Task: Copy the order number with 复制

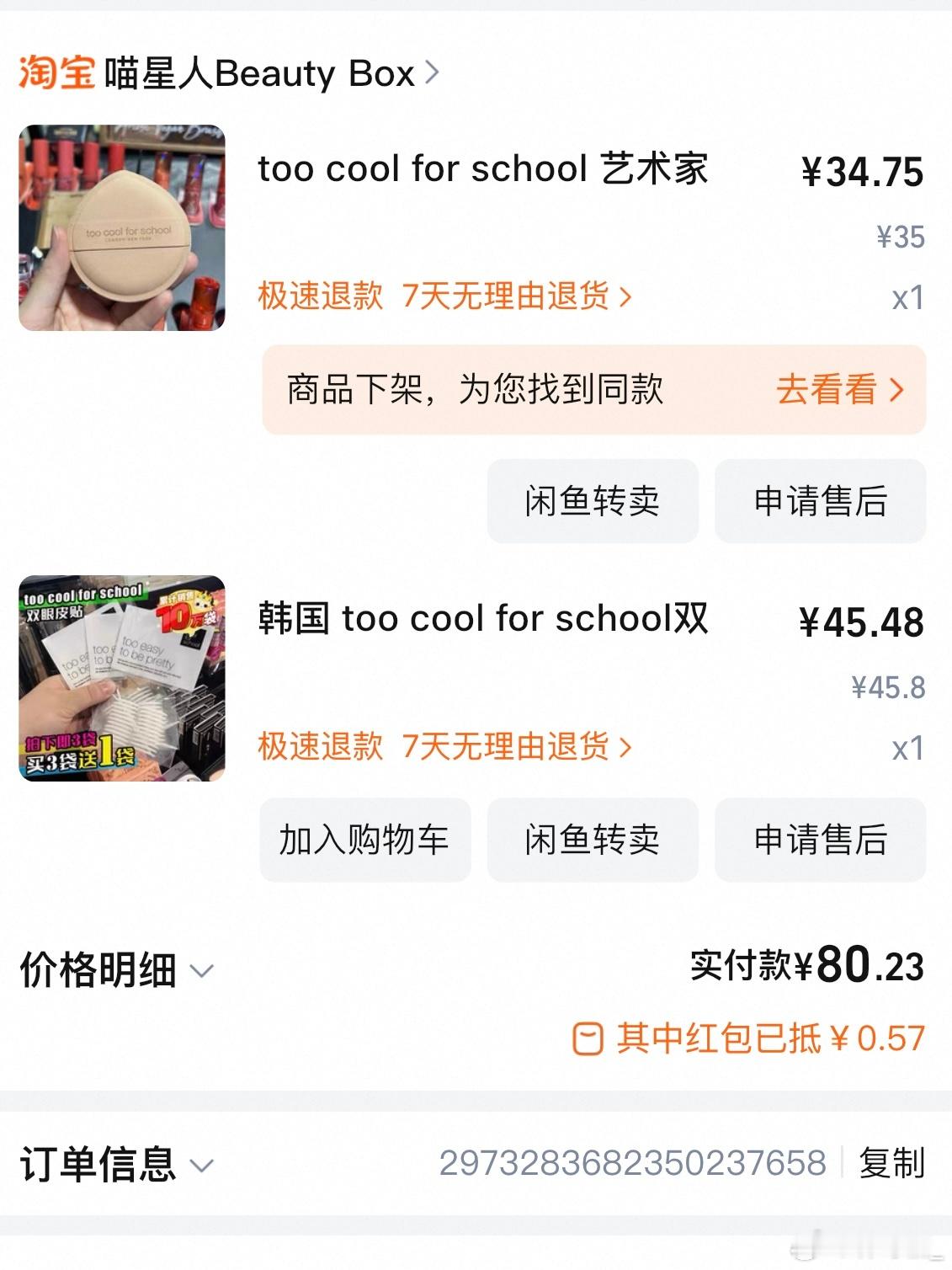Action: click(891, 1164)
